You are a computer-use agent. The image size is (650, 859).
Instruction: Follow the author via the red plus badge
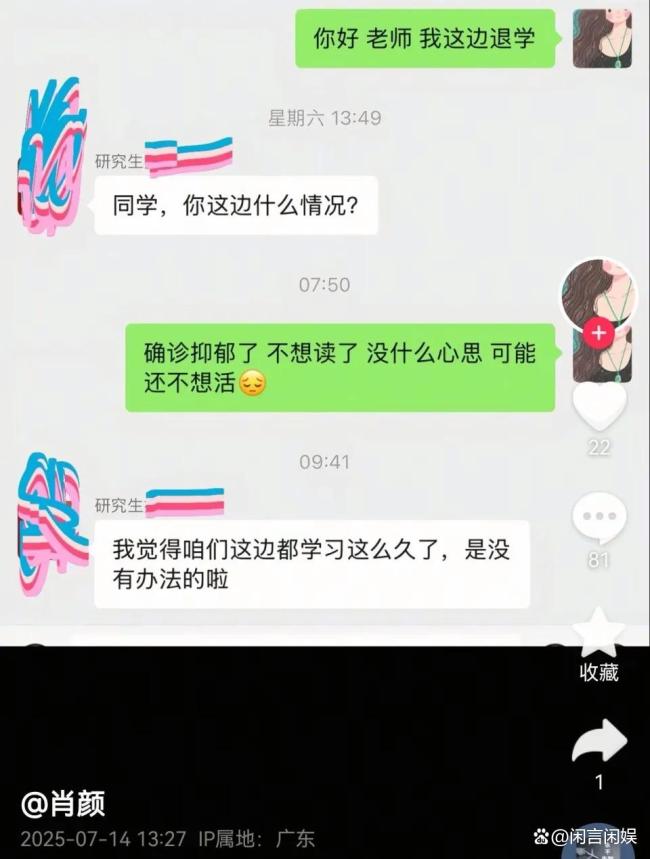click(599, 333)
